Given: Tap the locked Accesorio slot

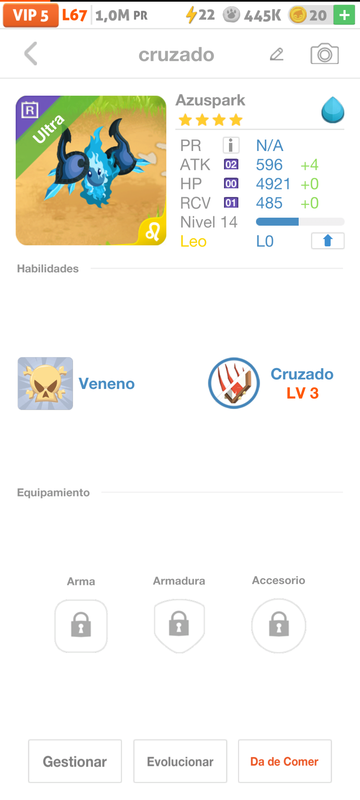Looking at the screenshot, I should click(x=278, y=626).
